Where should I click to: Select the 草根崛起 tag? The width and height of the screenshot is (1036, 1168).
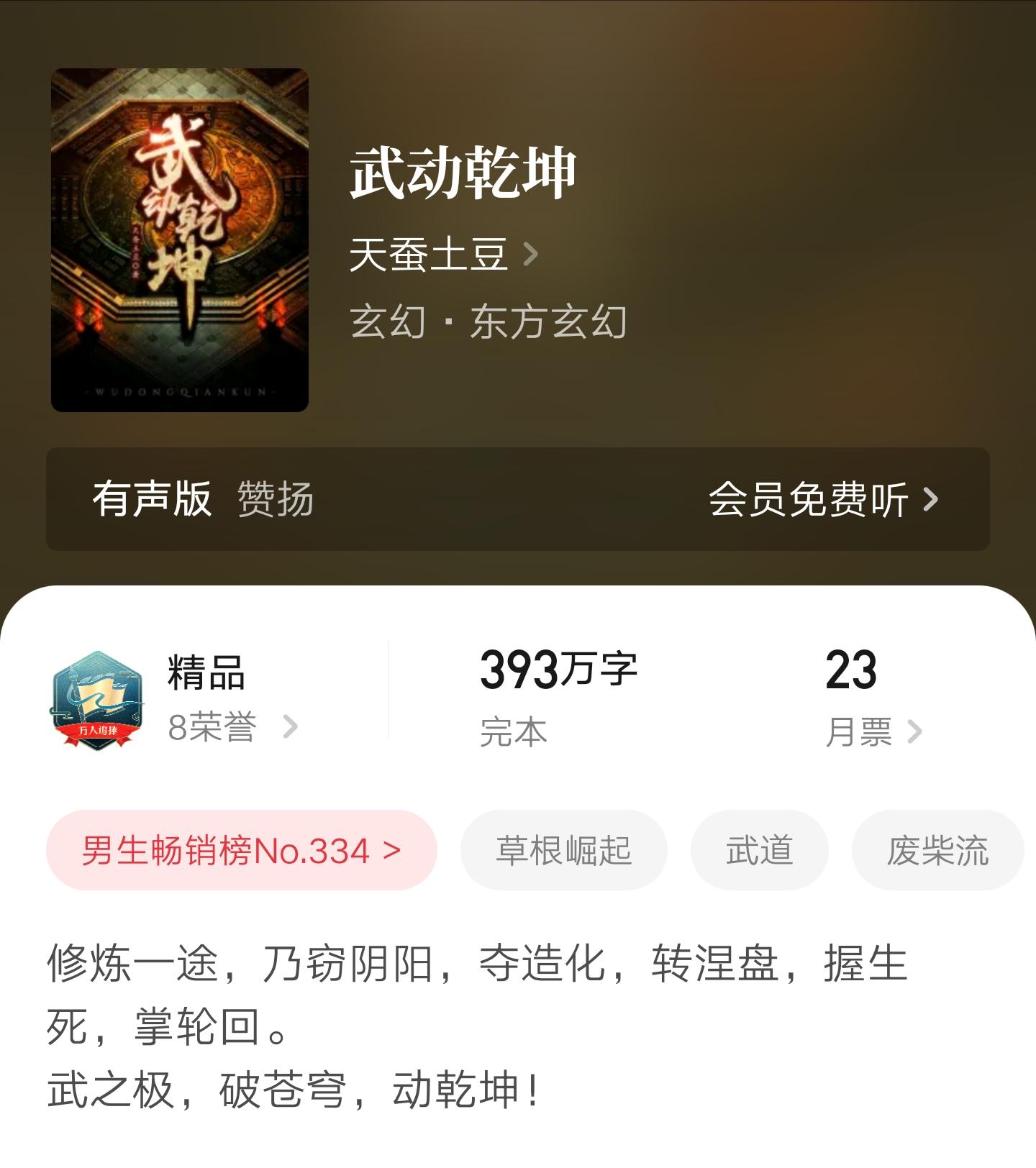pos(563,850)
